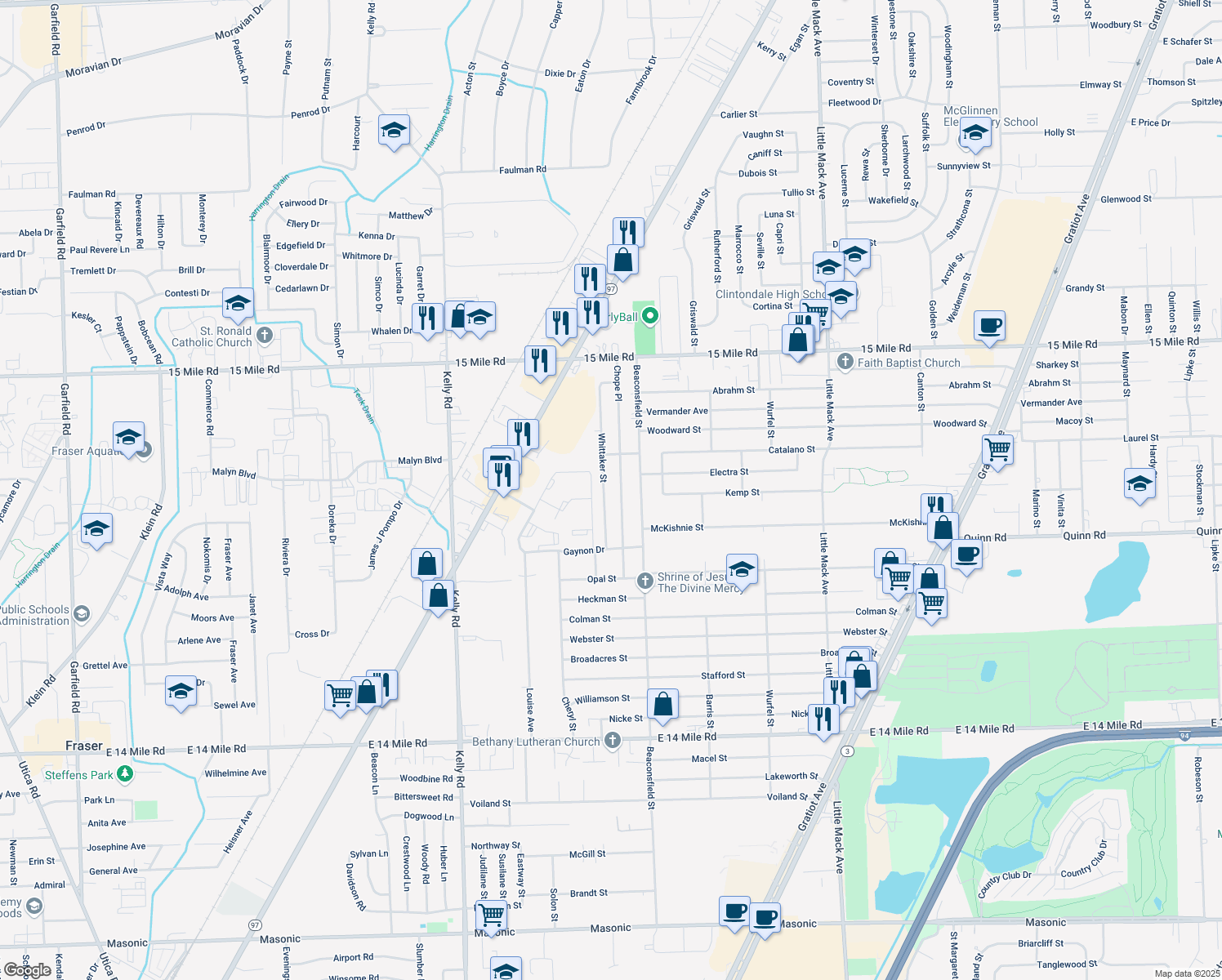1222x980 pixels.
Task: Open school marker near Contesti Dr
Action: coord(238,304)
